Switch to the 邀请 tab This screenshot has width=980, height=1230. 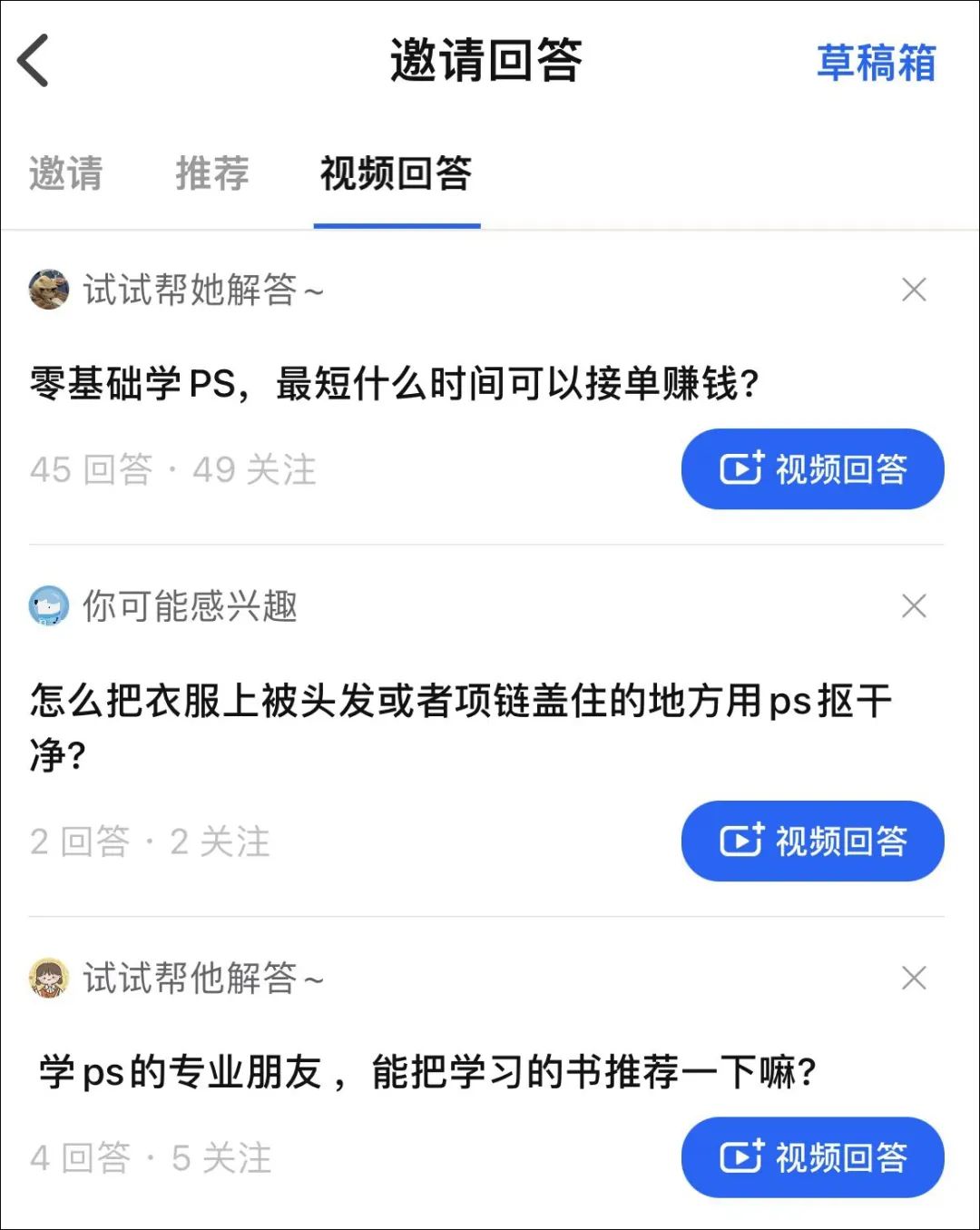tap(67, 175)
